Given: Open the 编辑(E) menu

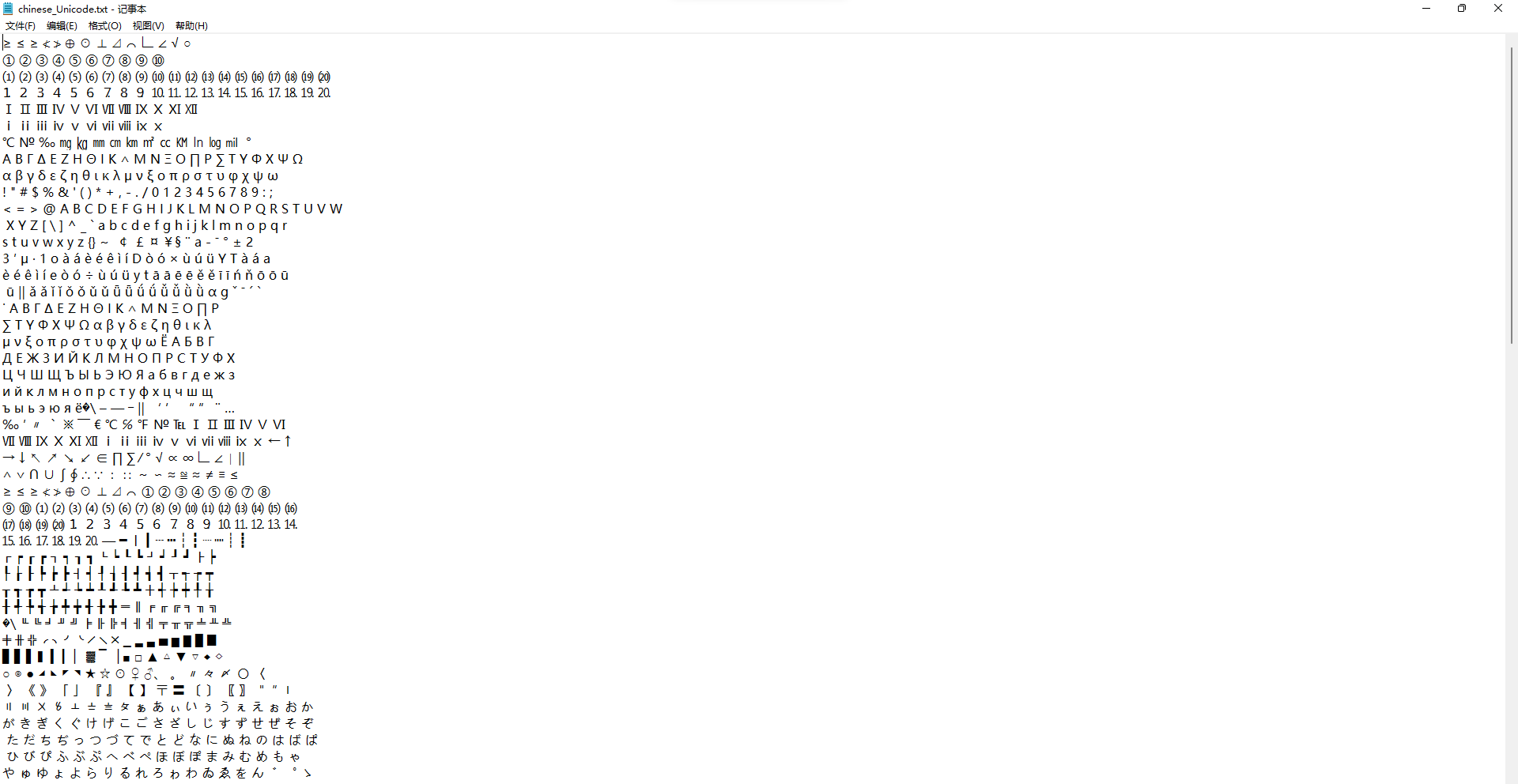Looking at the screenshot, I should pos(62,26).
